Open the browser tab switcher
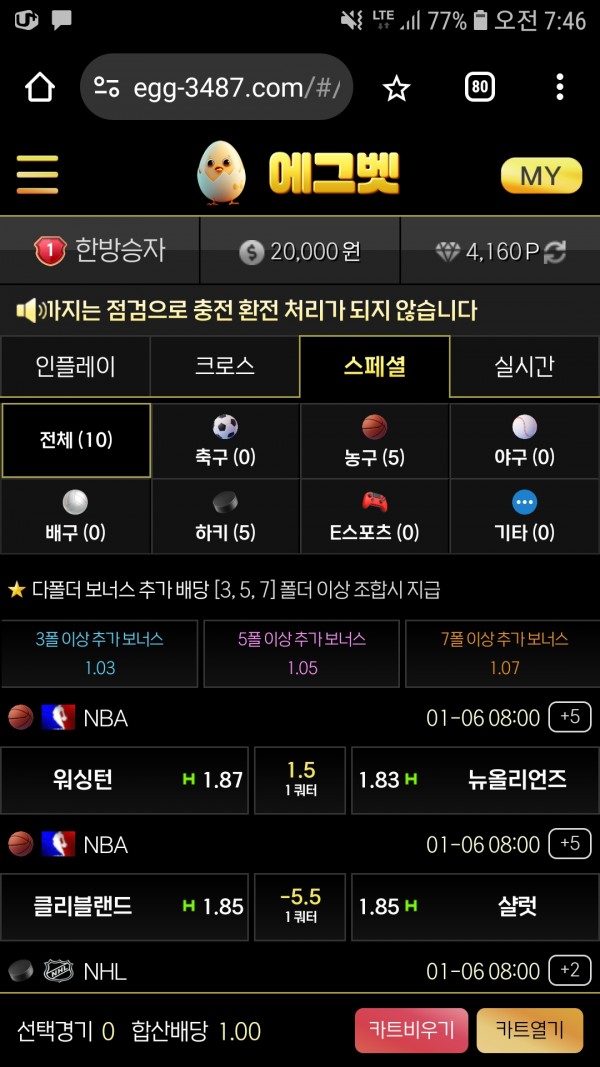 tap(480, 88)
